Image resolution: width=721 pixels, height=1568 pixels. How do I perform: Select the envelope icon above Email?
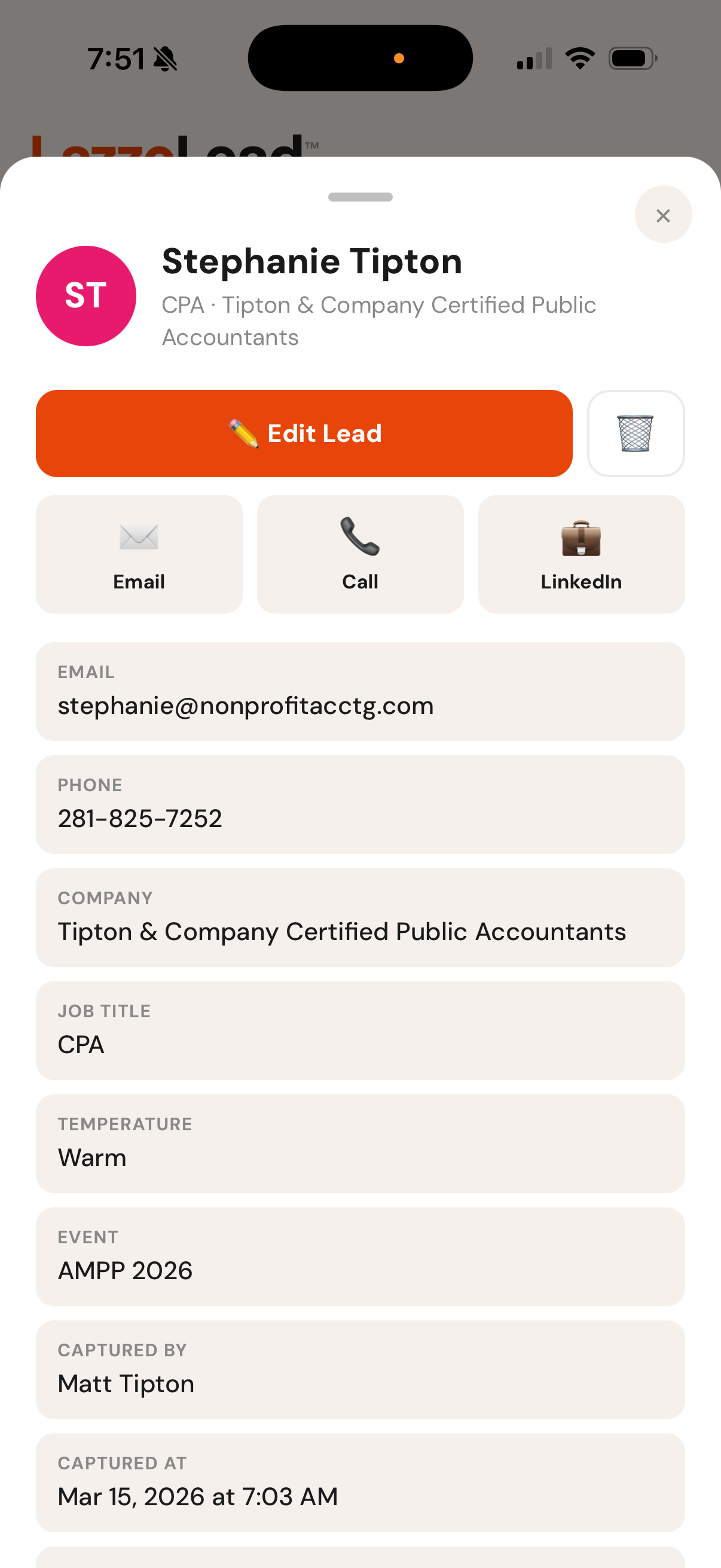pyautogui.click(x=139, y=537)
